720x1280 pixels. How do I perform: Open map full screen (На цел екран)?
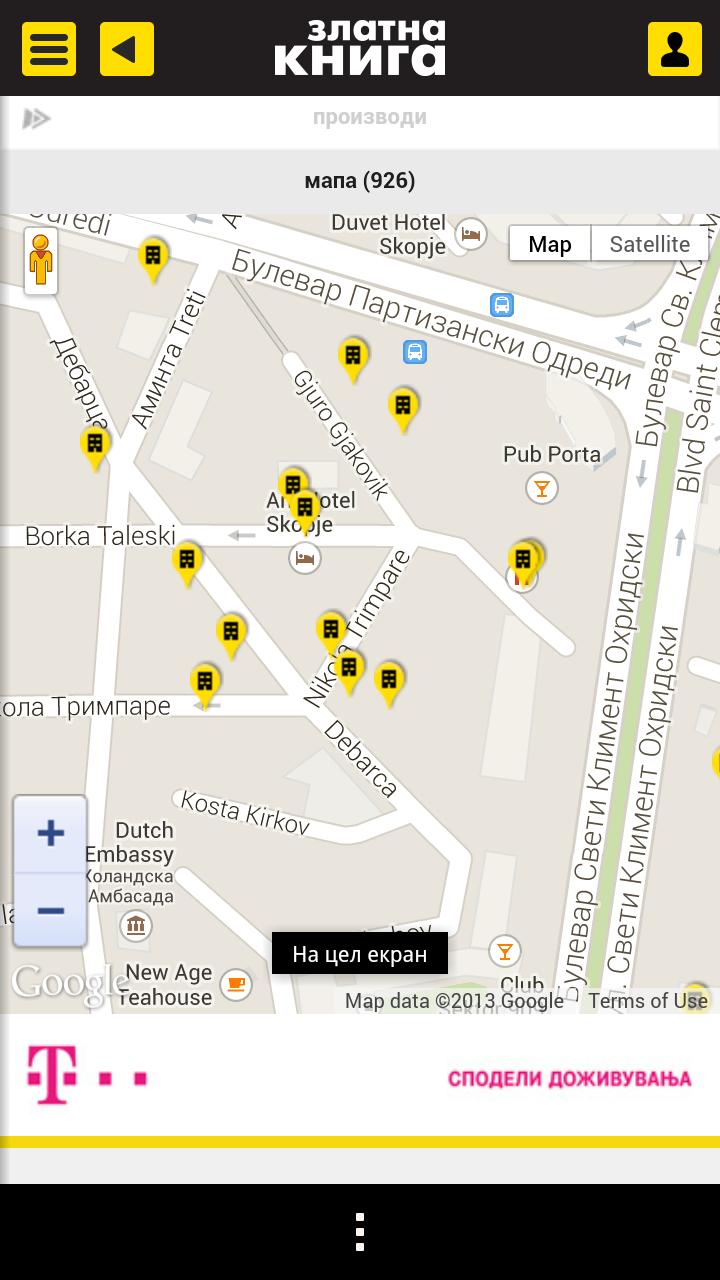click(359, 954)
